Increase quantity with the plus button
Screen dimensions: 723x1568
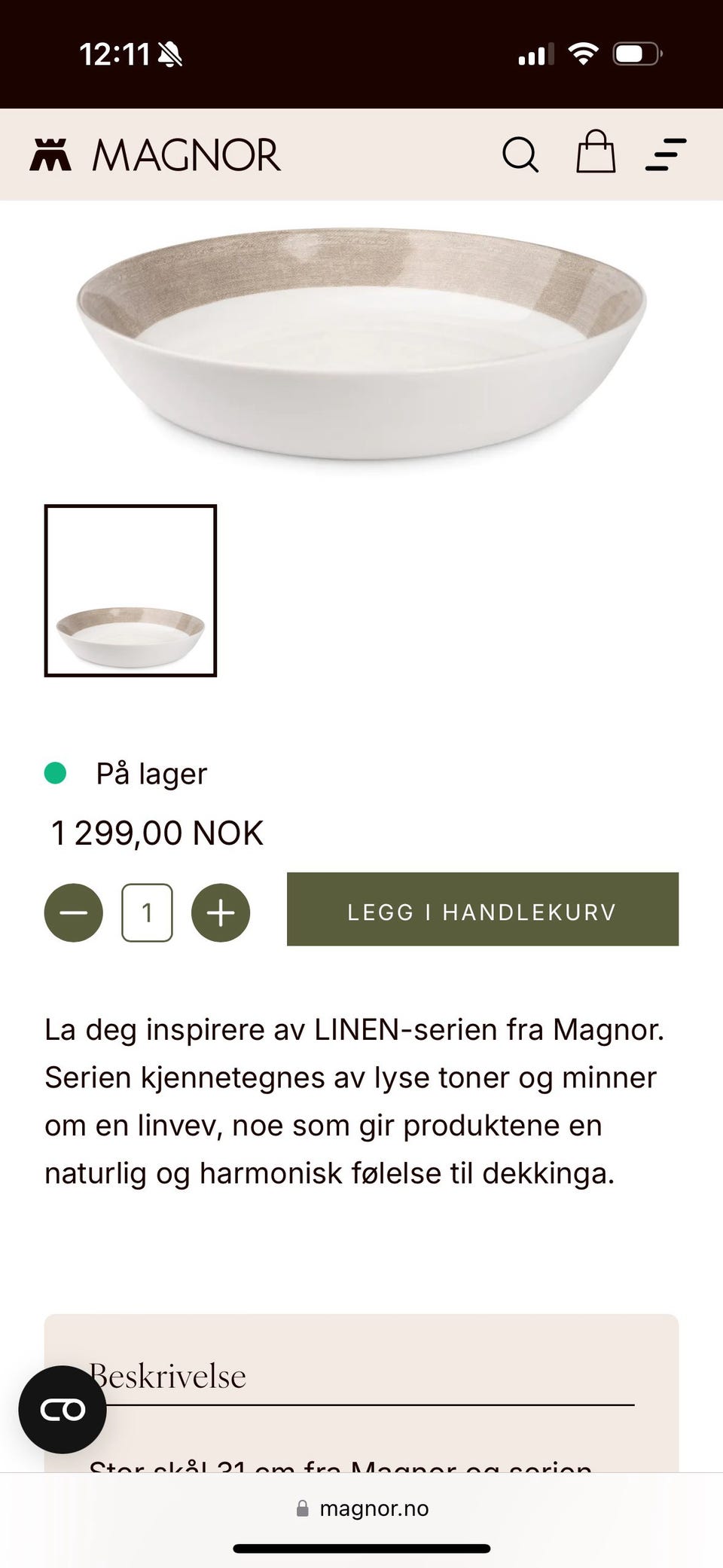click(x=221, y=912)
